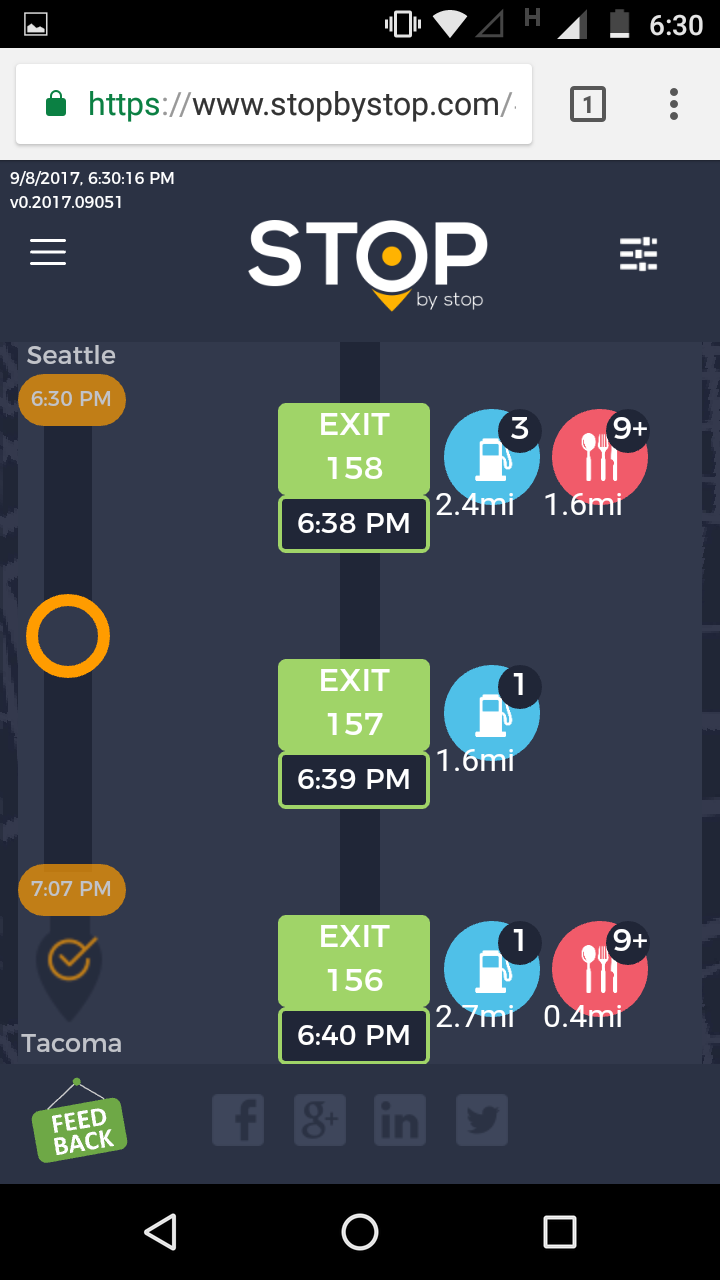The image size is (720, 1280).
Task: Share on Google Plus
Action: (x=320, y=1120)
